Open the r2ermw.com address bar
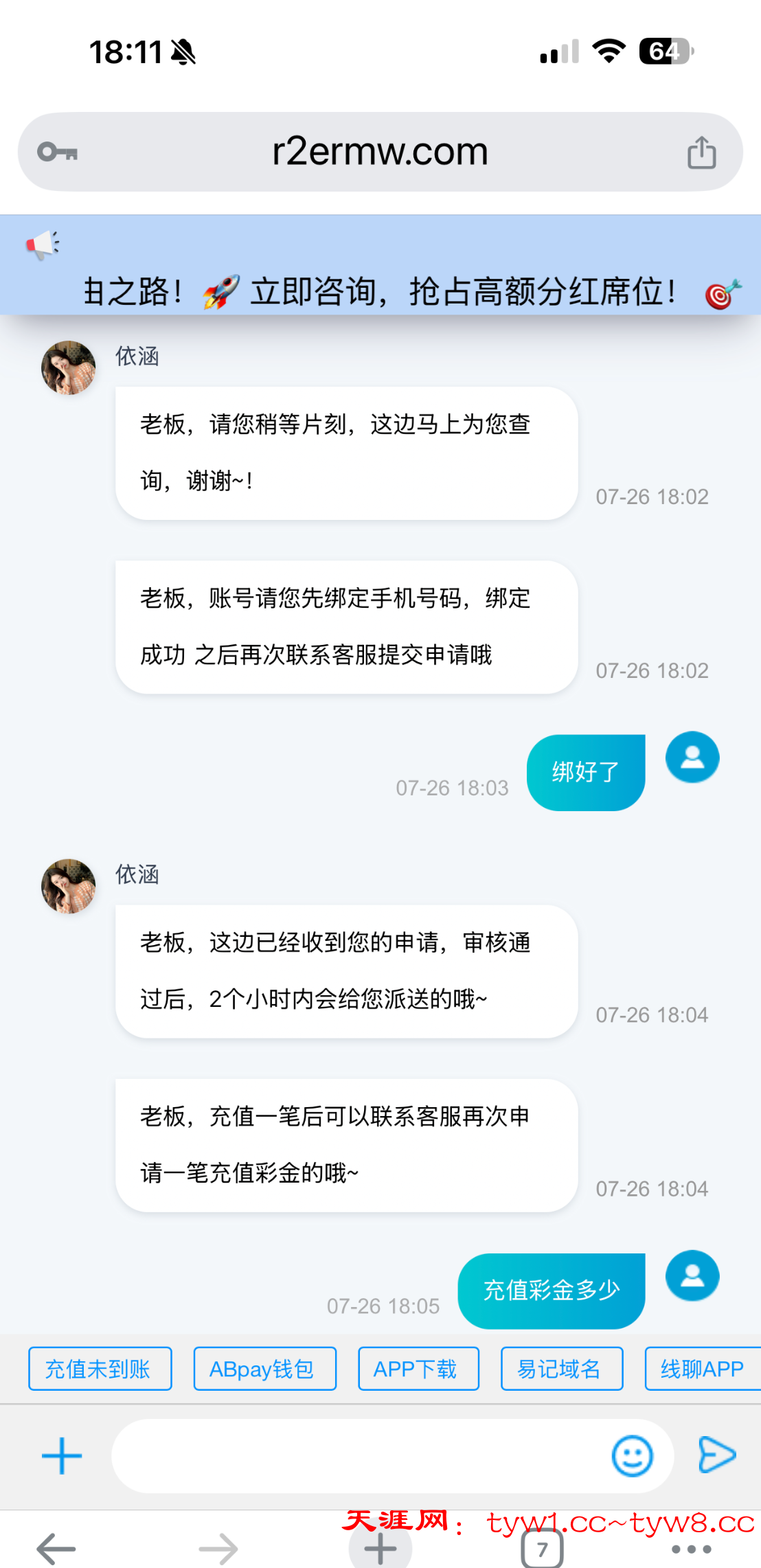Screen dimensions: 761x1568 point(380,152)
